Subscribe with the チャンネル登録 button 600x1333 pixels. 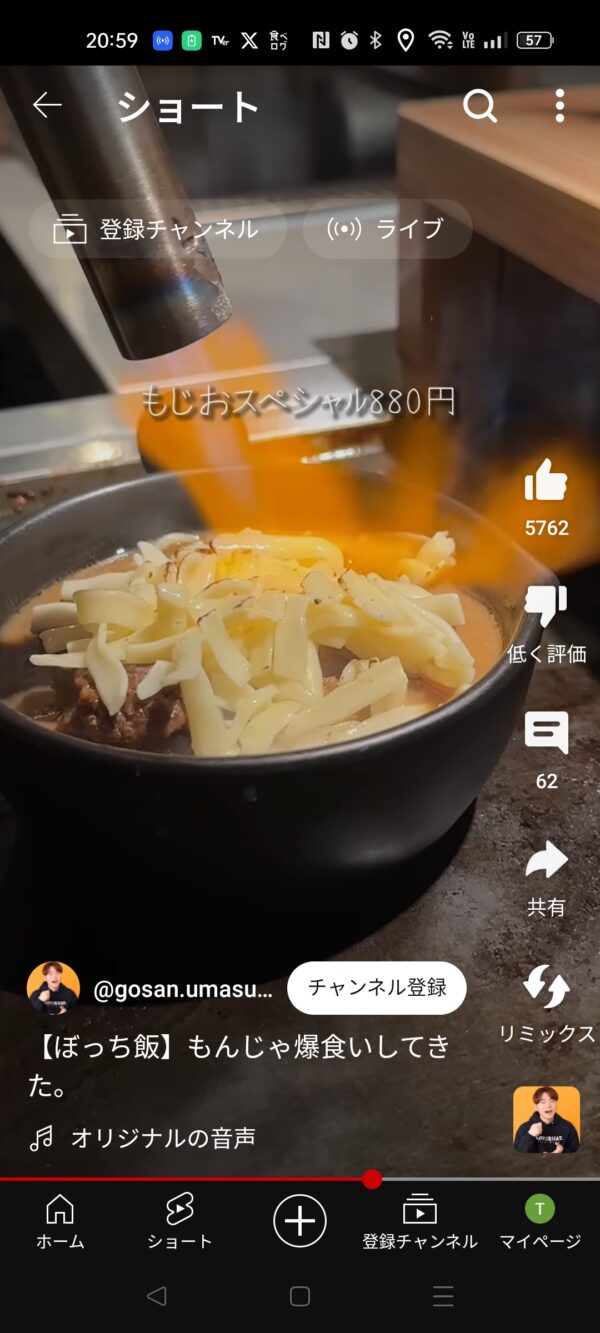tap(377, 988)
